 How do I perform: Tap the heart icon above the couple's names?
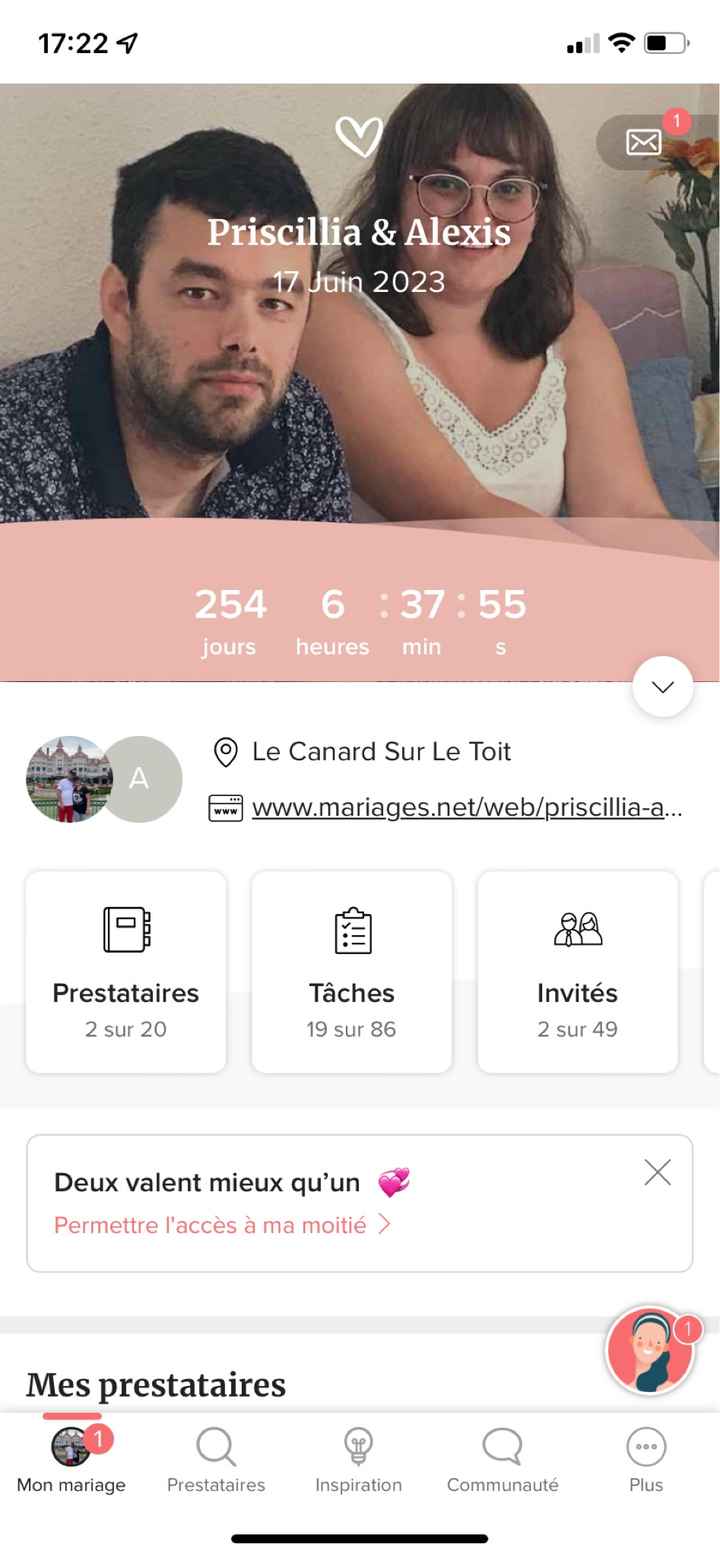tap(360, 137)
